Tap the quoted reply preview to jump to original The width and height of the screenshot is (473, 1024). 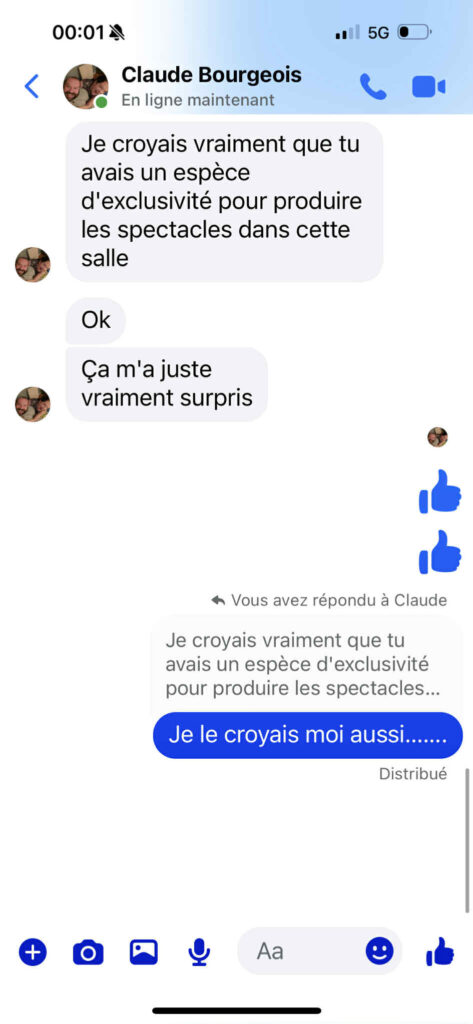click(303, 664)
